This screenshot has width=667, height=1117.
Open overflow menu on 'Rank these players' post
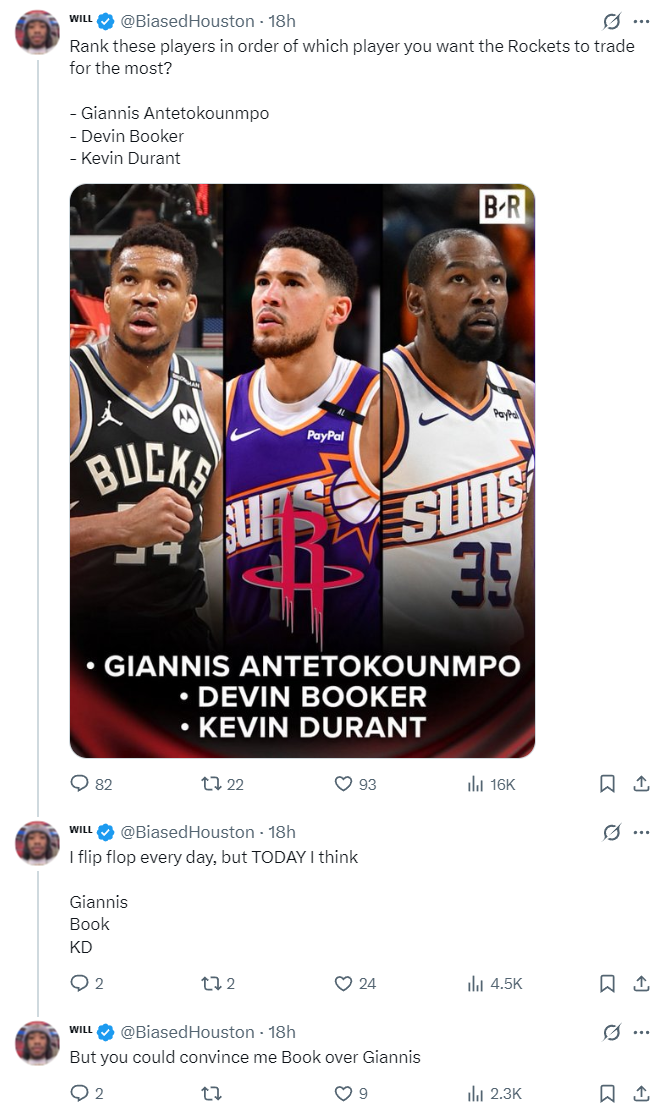[641, 21]
